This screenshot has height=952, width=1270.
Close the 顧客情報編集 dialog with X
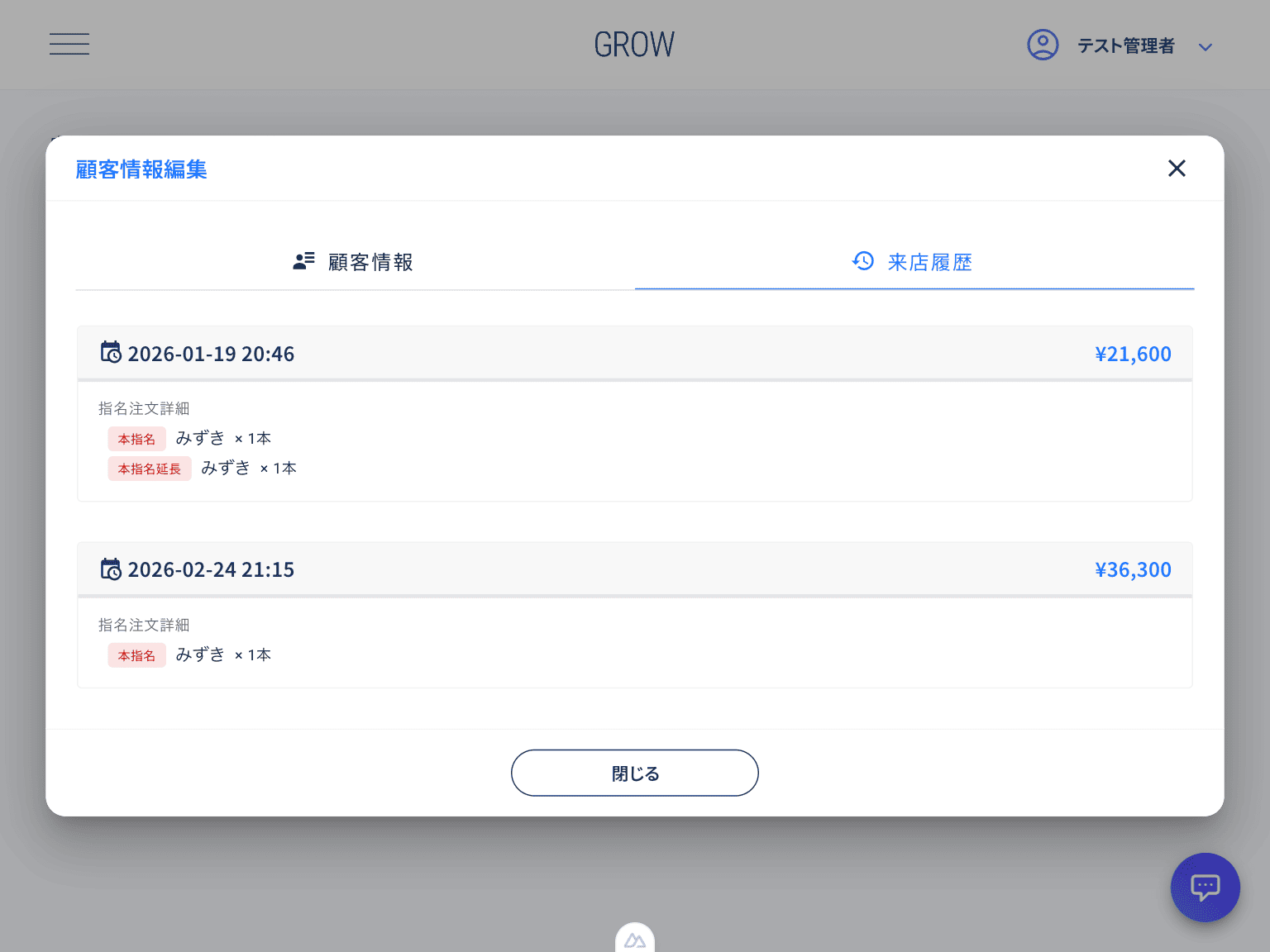tap(1177, 169)
